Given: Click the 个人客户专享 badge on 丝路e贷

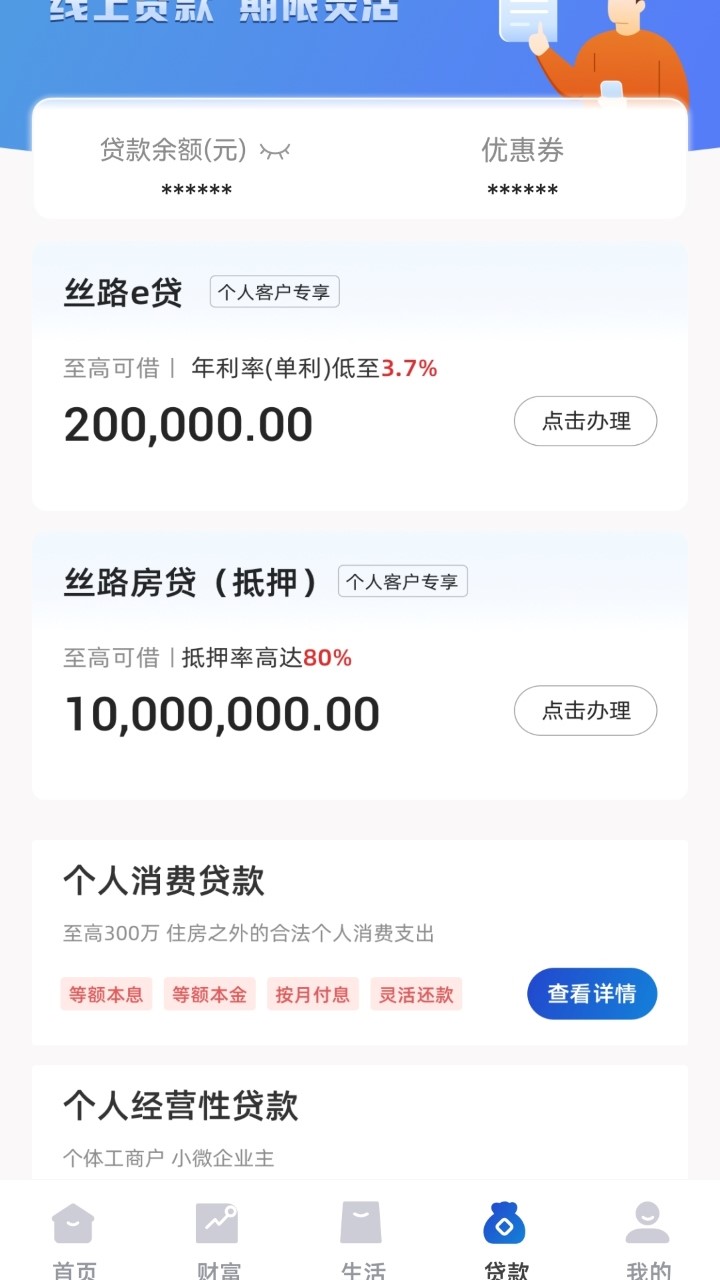Looking at the screenshot, I should pyautogui.click(x=276, y=292).
